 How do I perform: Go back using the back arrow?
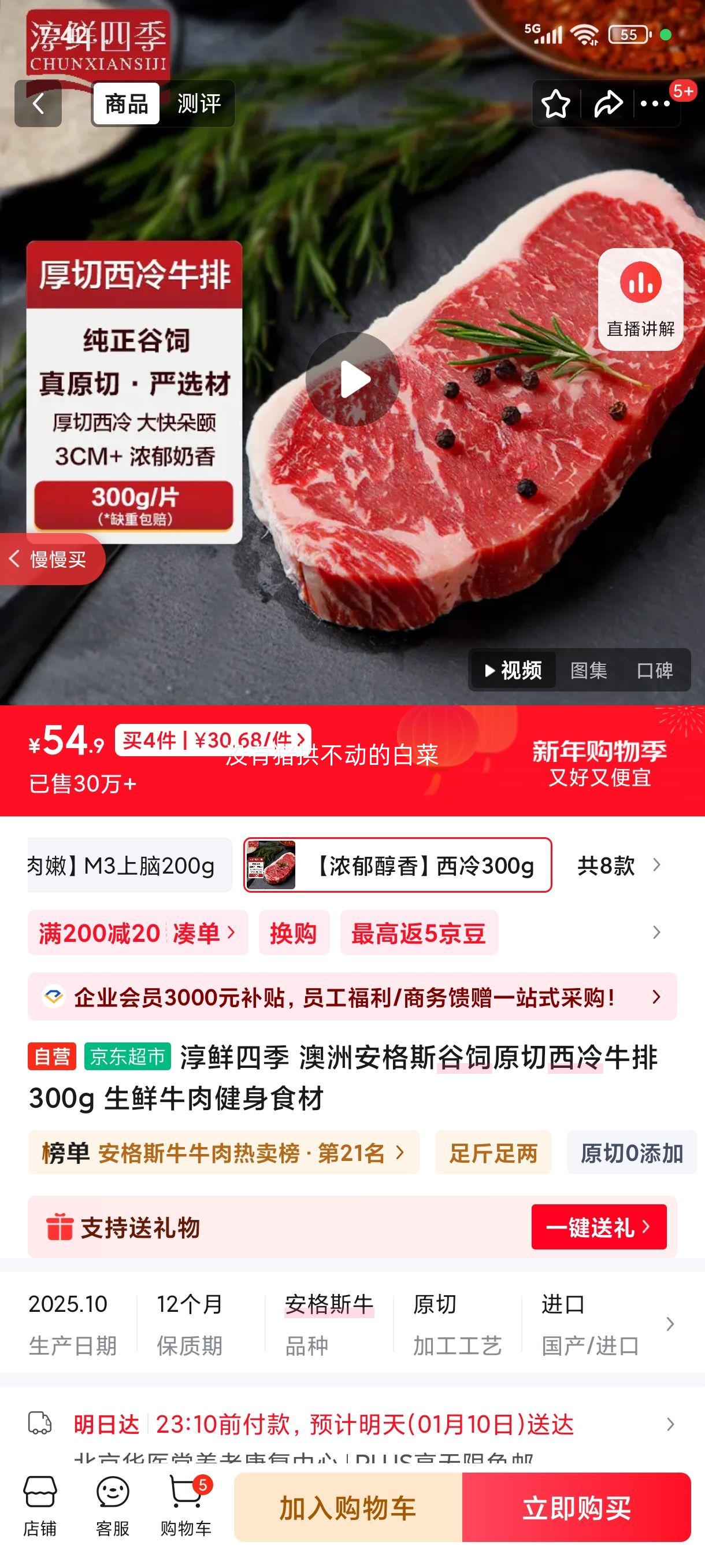tap(38, 103)
